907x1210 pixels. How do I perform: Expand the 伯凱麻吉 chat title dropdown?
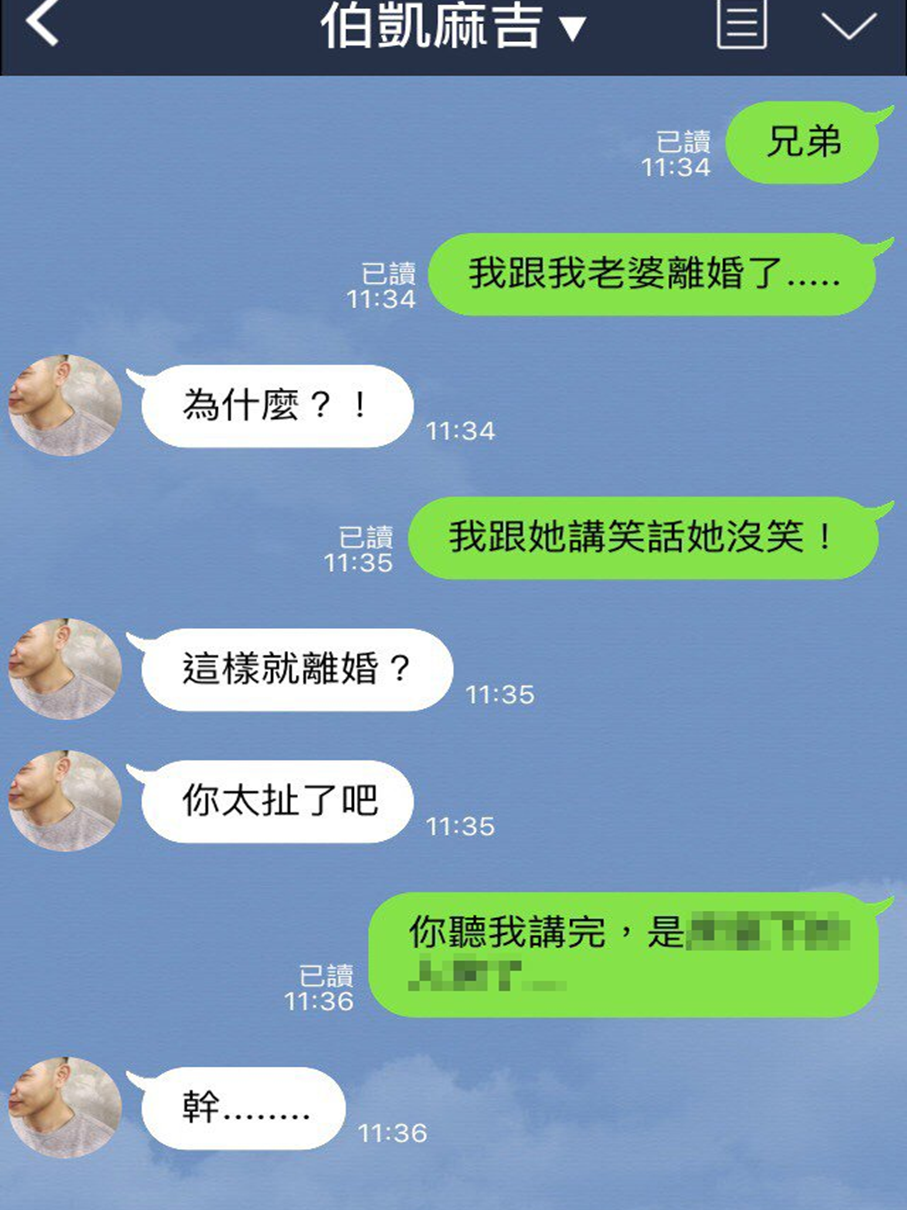coord(571,30)
